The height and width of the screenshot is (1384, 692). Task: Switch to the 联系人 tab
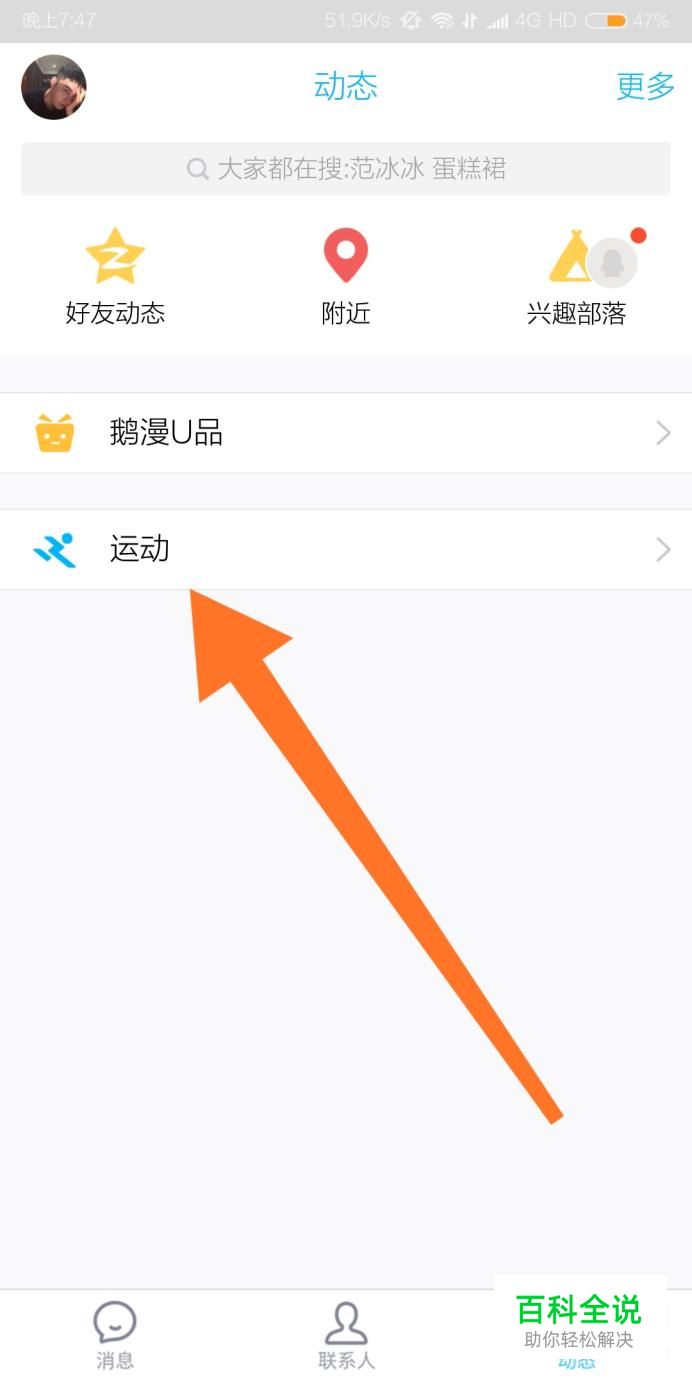pyautogui.click(x=346, y=1335)
